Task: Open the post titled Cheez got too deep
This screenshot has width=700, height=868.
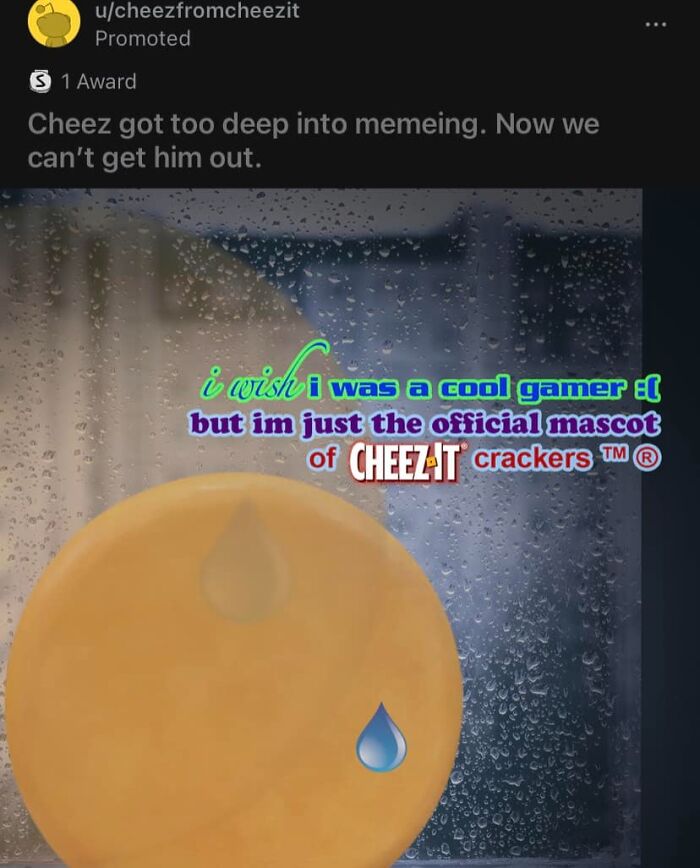Action: pyautogui.click(x=313, y=141)
